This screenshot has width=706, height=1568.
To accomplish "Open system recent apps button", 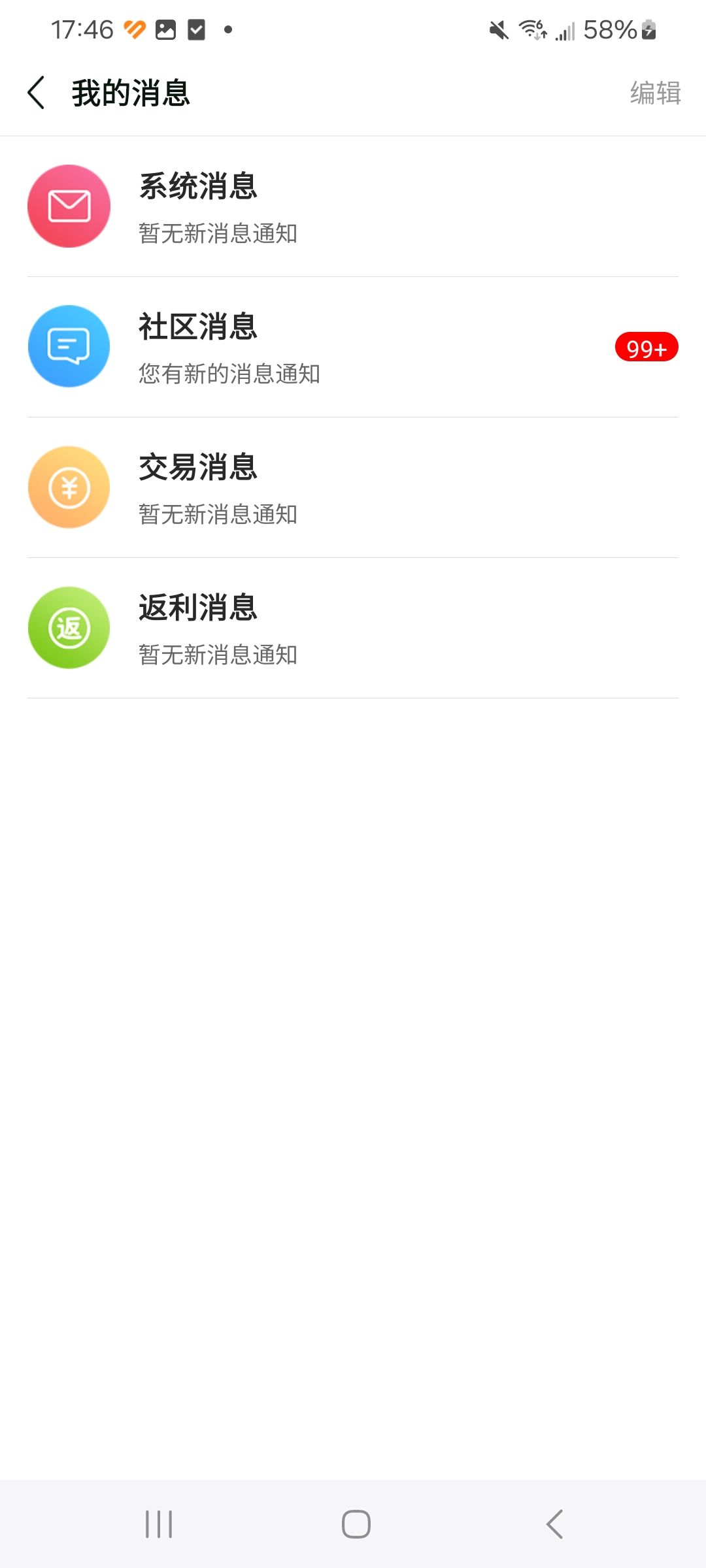I will click(x=159, y=1524).
